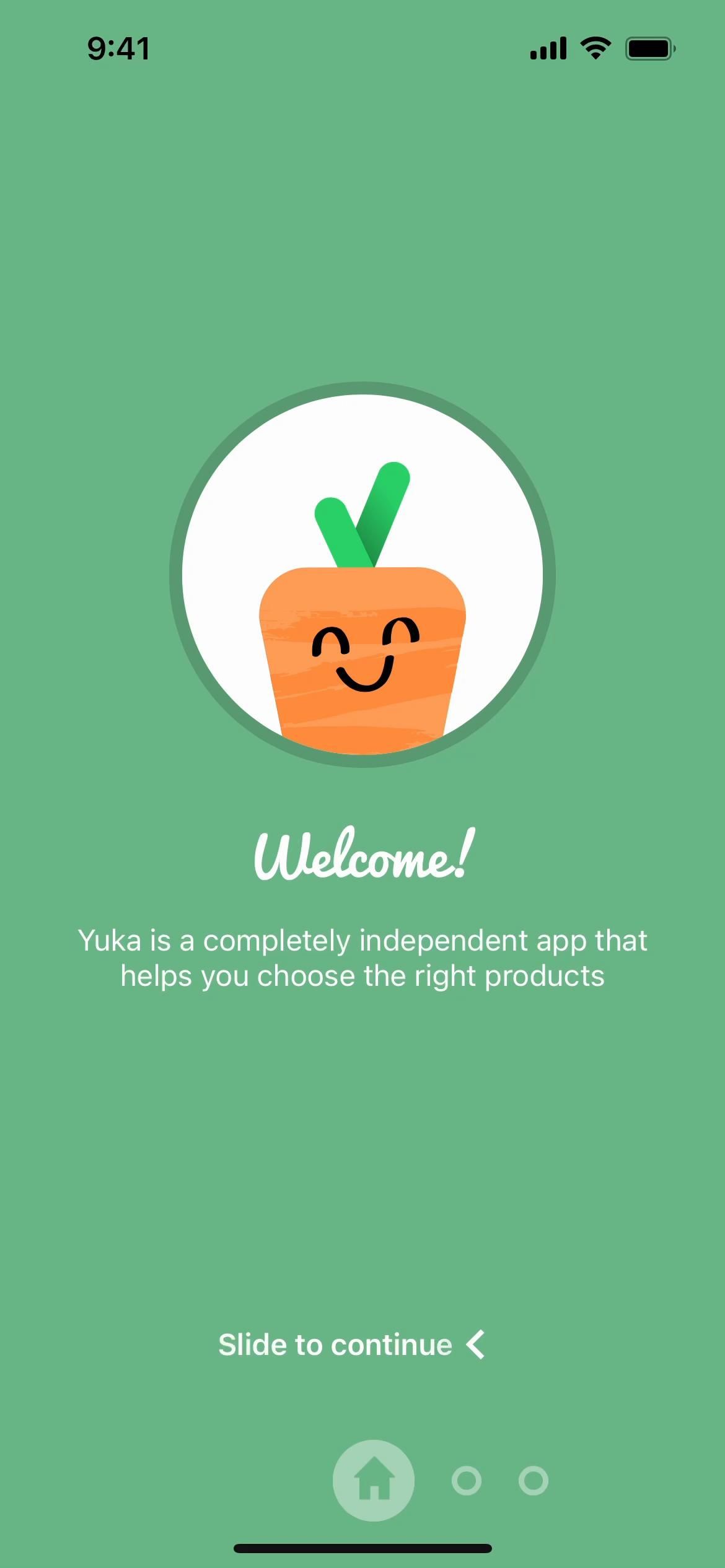The image size is (725, 1568).
Task: Go to the last onboarding page dot
Action: pos(534,1481)
